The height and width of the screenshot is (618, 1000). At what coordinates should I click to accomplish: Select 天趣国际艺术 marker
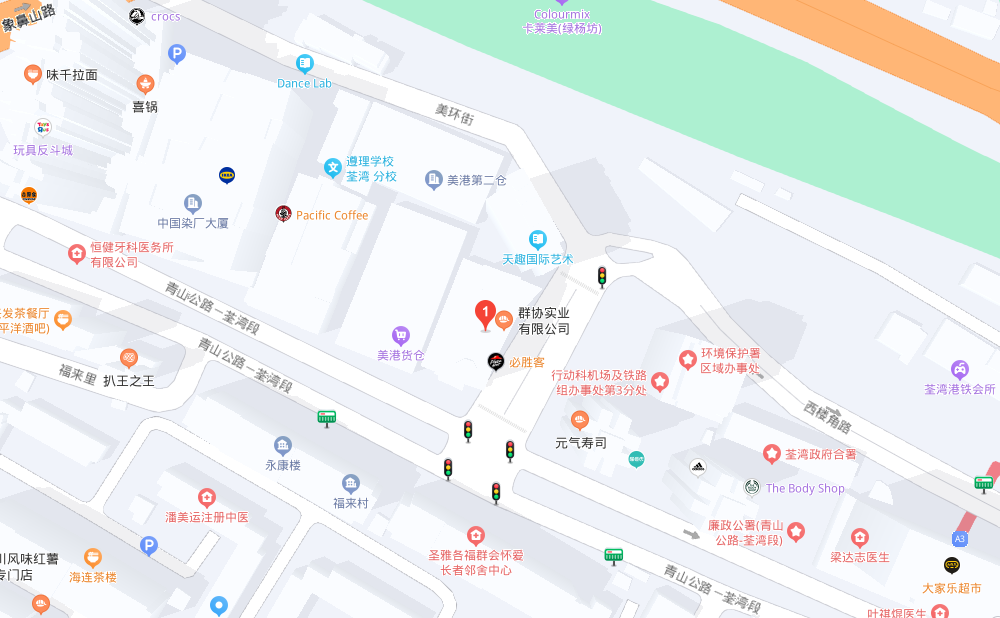538,239
